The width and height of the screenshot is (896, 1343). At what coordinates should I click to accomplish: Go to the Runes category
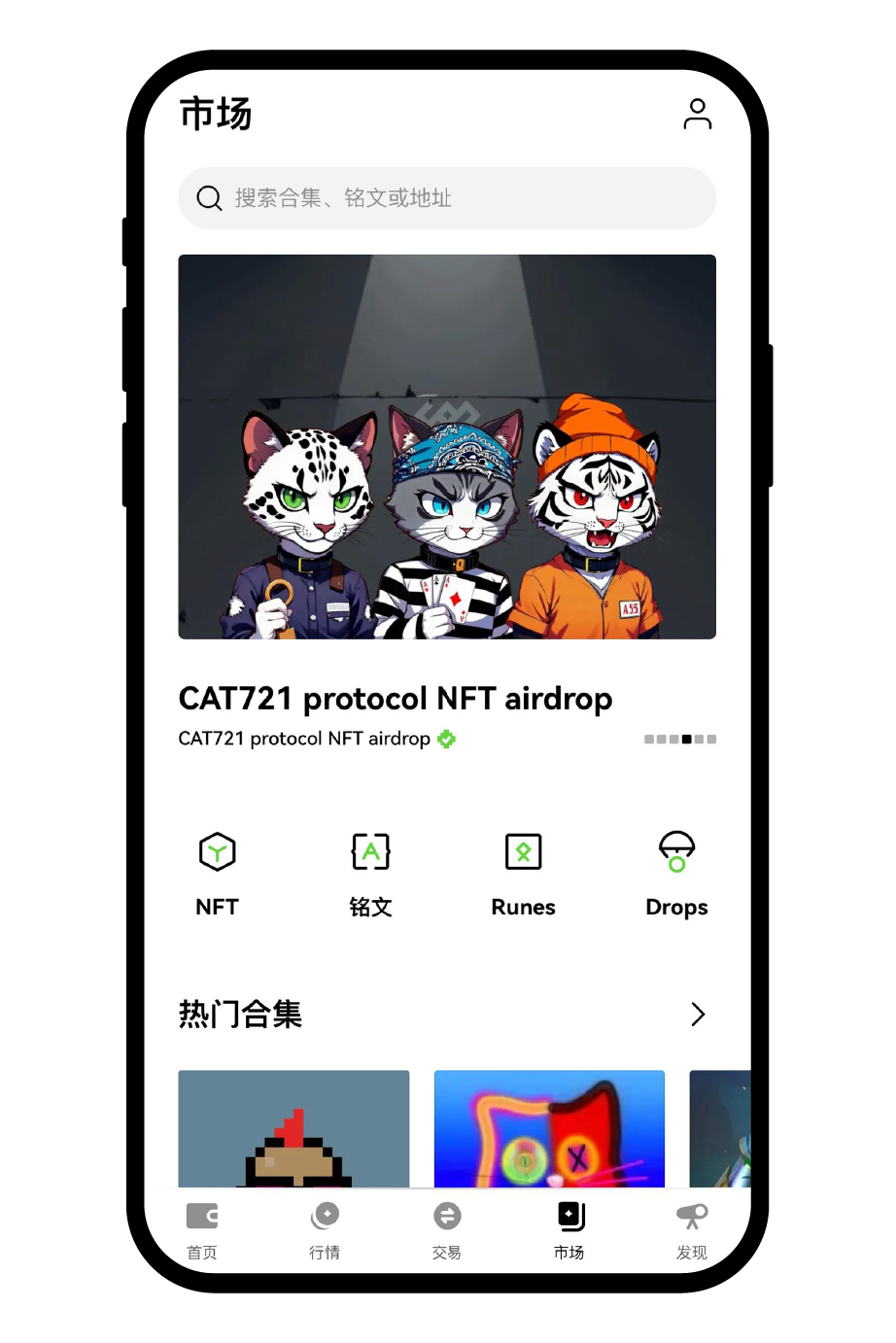(x=523, y=873)
